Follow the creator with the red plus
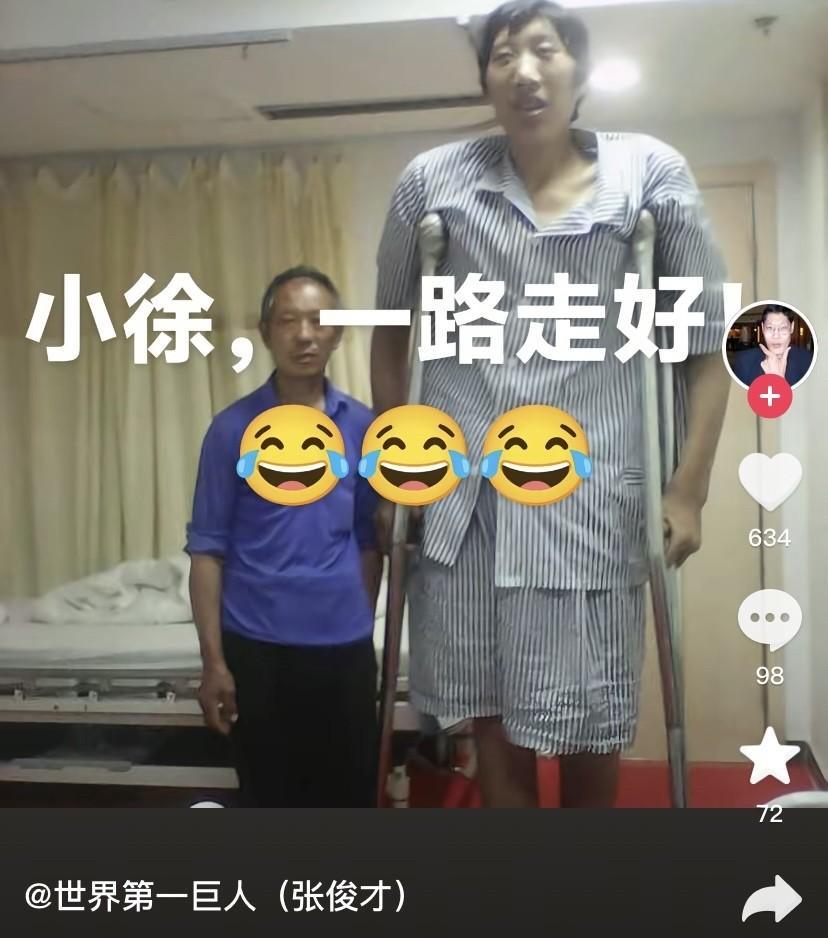 point(769,396)
